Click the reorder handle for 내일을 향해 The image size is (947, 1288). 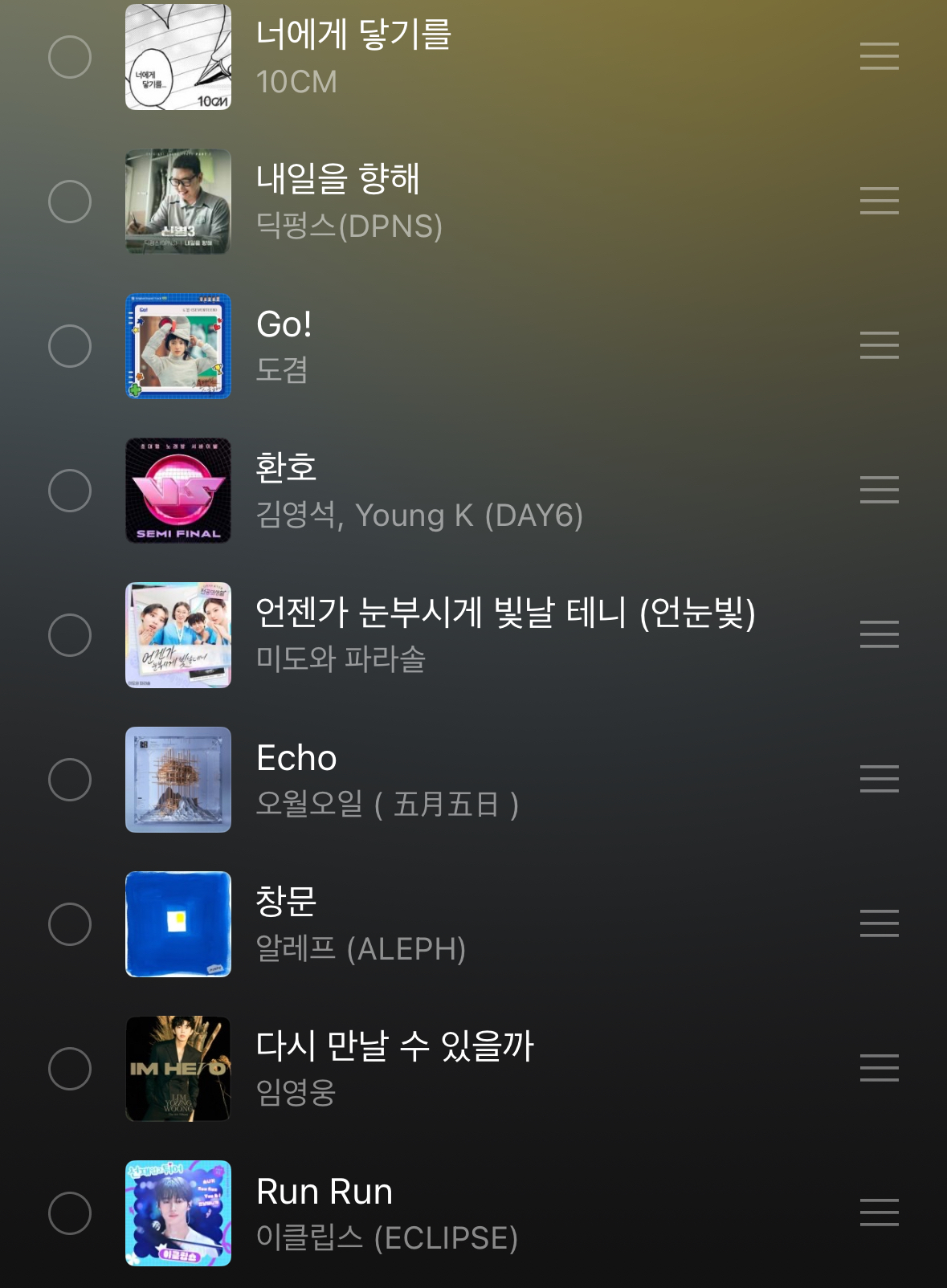(x=880, y=202)
